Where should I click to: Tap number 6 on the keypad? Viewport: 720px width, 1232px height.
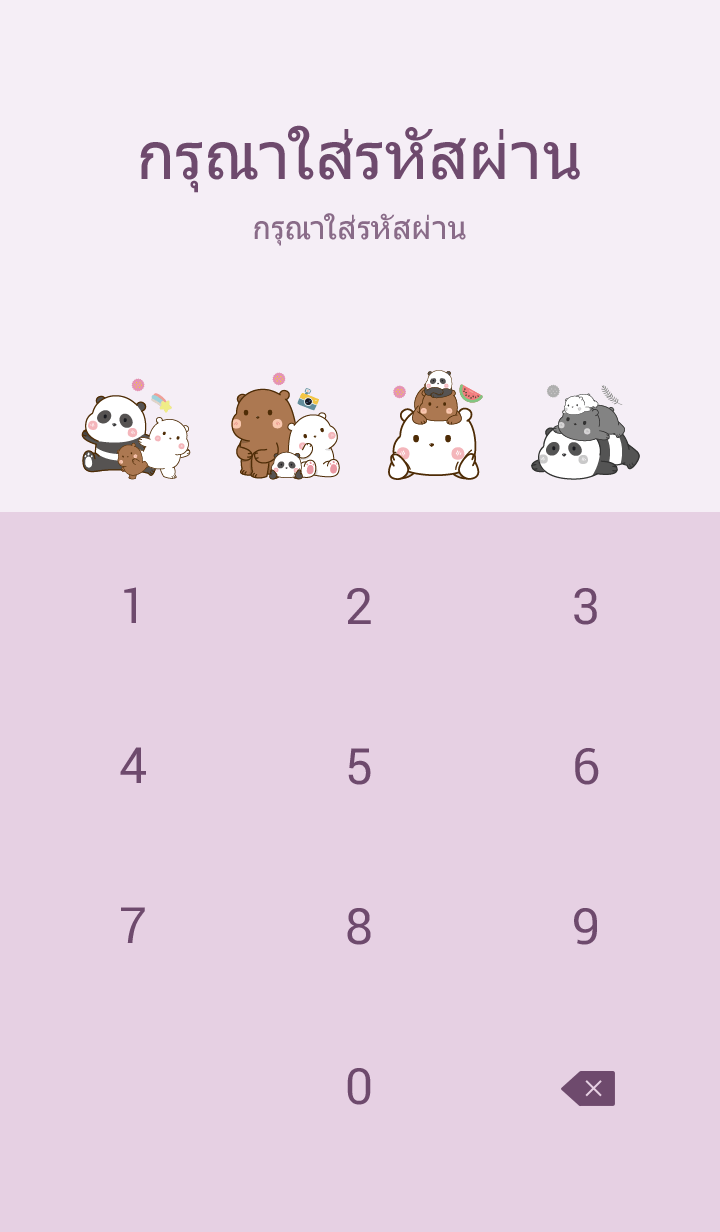(585, 767)
